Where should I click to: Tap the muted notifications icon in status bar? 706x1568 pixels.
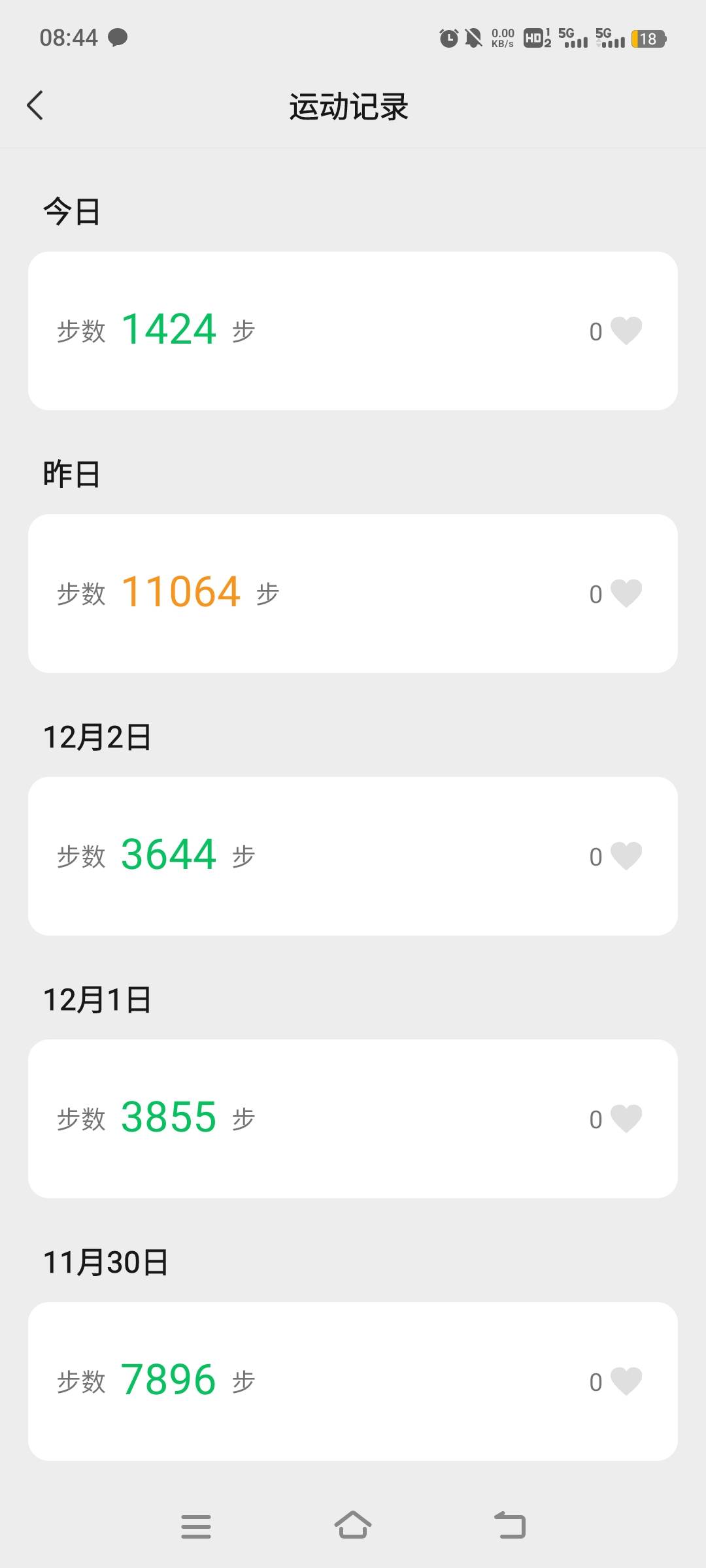pyautogui.click(x=474, y=39)
